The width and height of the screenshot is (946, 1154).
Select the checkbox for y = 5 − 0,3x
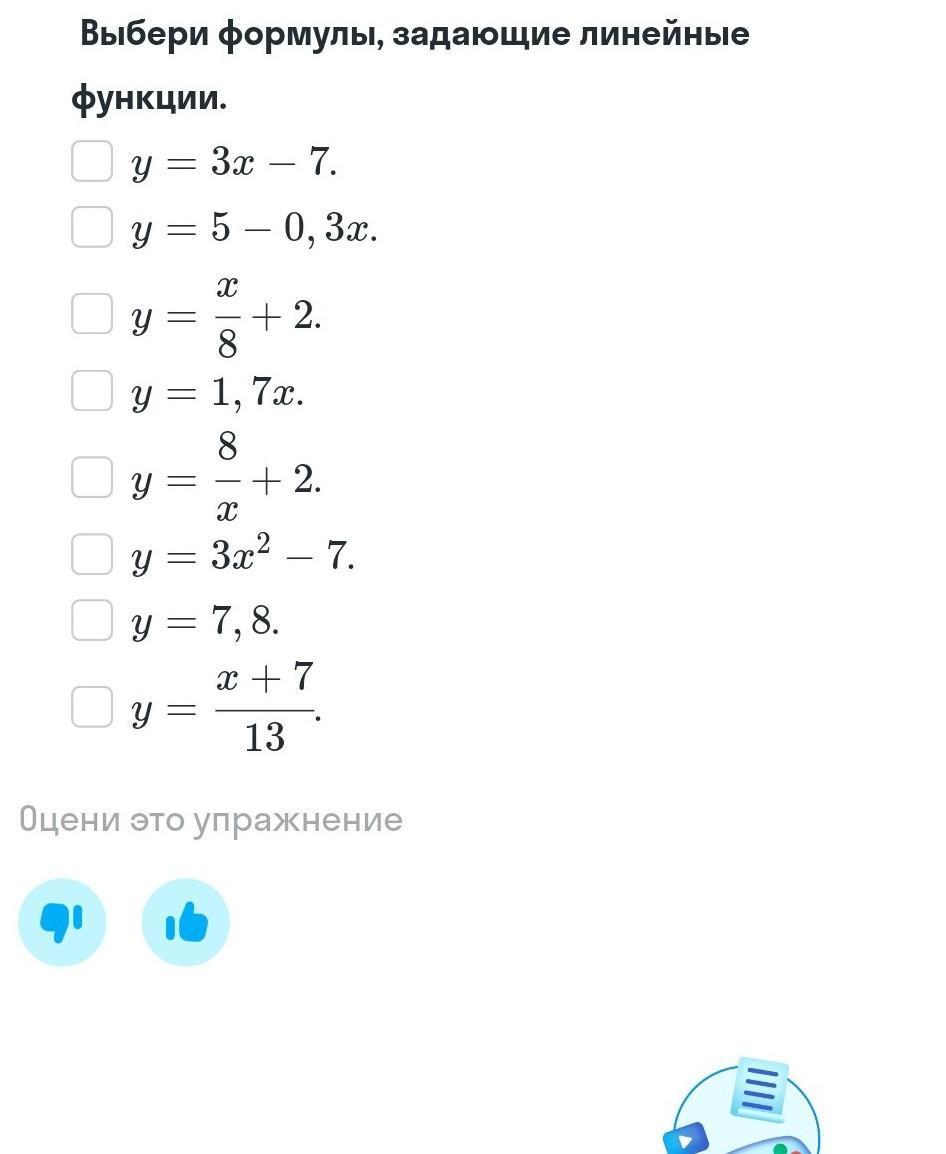point(92,226)
